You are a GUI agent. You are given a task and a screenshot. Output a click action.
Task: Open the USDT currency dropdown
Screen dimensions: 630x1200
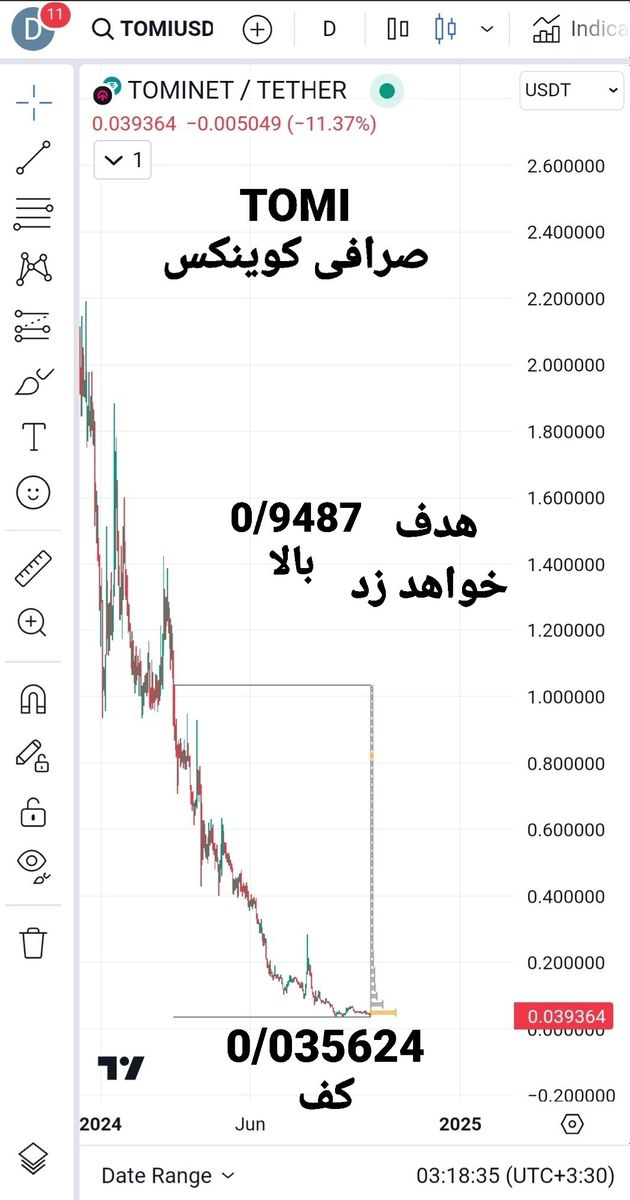click(572, 90)
